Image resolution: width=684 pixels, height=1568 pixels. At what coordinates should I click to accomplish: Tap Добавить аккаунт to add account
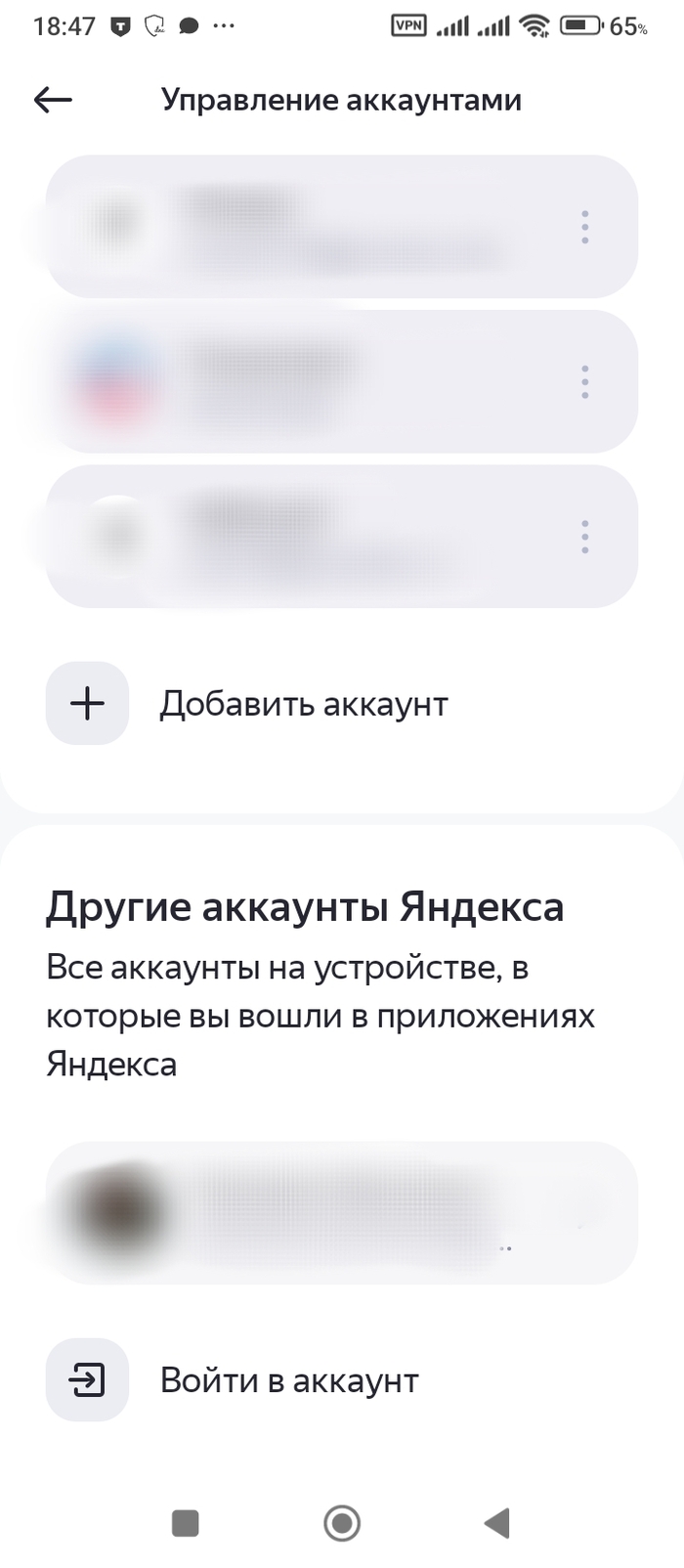303,704
